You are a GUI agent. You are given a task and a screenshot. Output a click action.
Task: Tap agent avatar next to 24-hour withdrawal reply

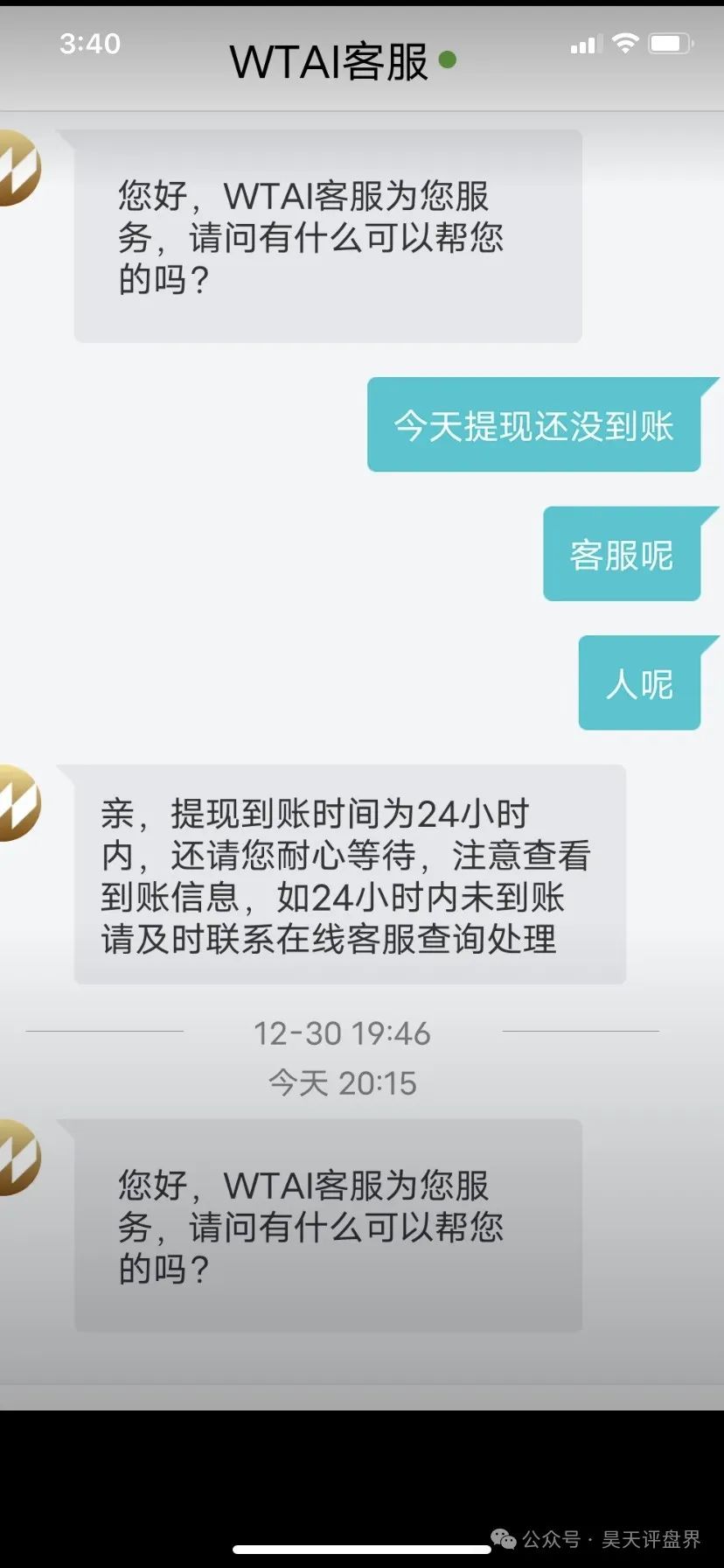(x=16, y=802)
